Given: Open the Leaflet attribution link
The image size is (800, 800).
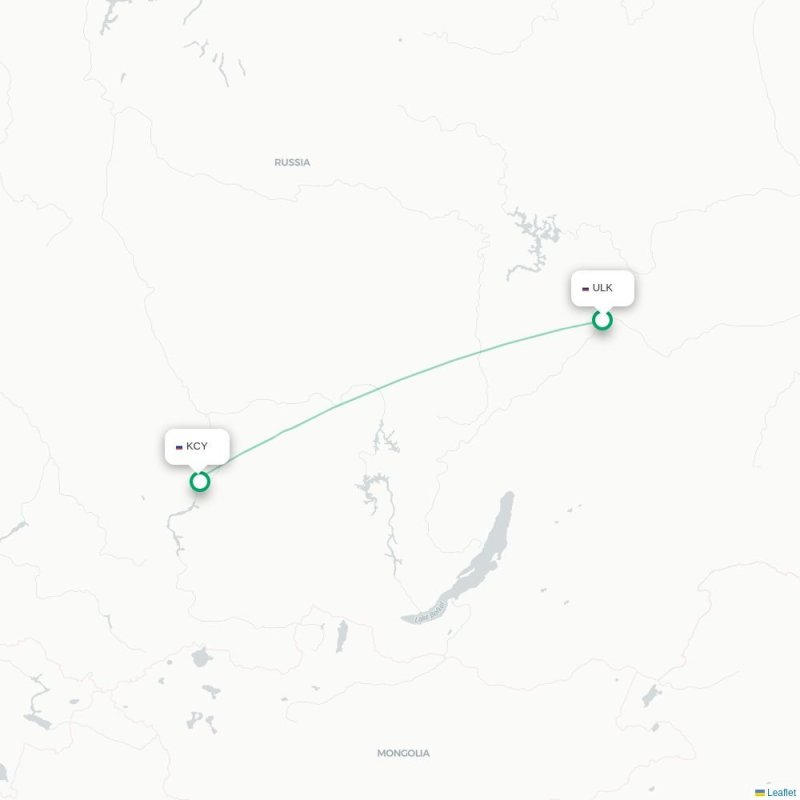Looking at the screenshot, I should coord(781,792).
